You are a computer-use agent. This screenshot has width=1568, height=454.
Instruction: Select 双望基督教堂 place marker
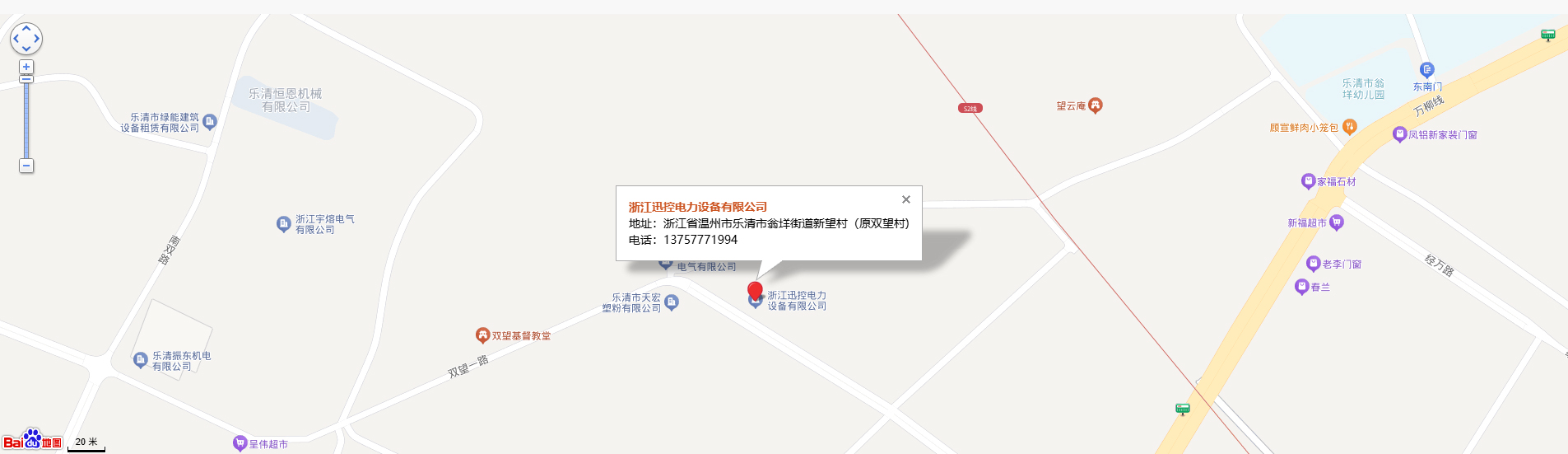[483, 335]
